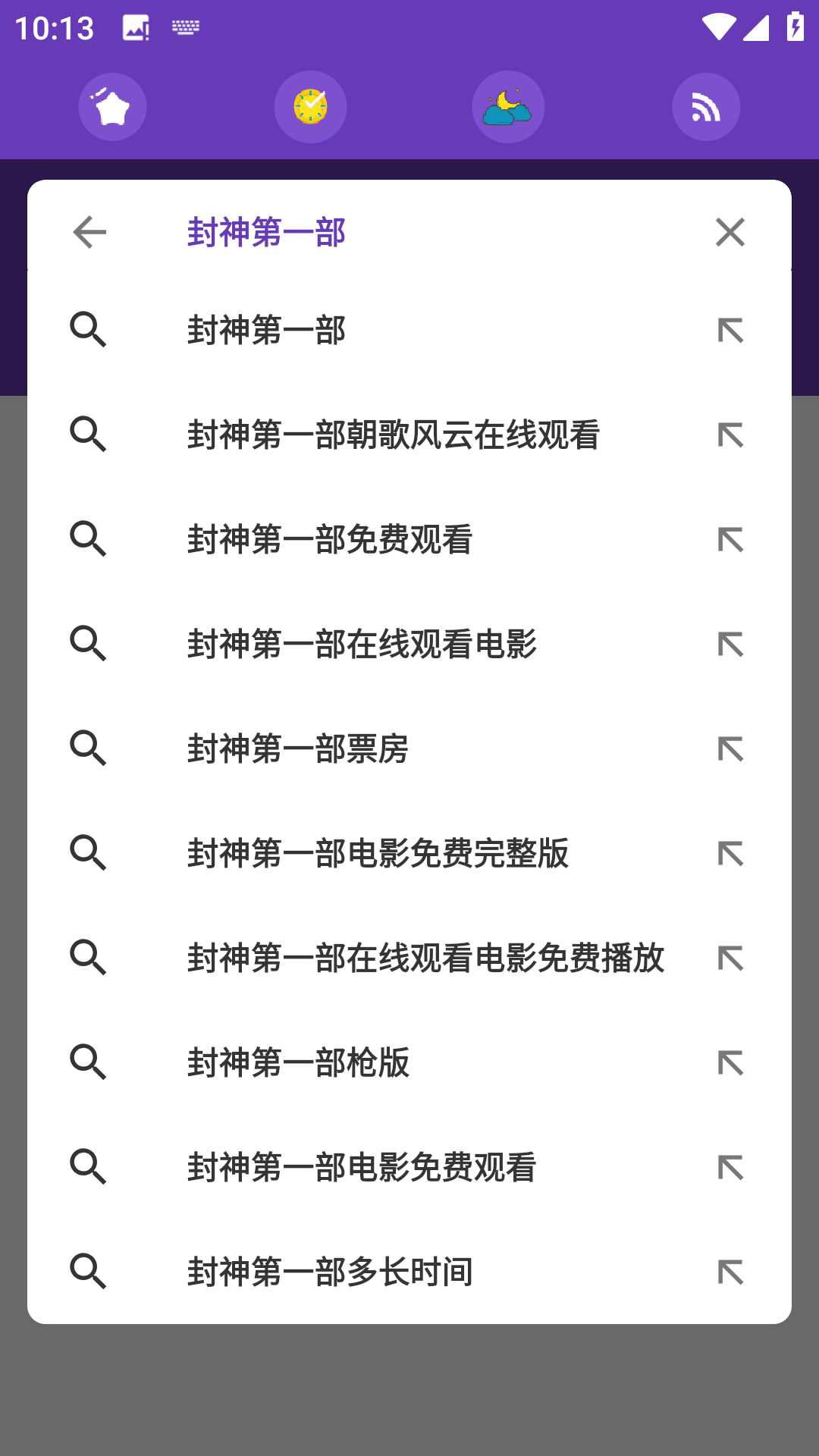819x1456 pixels.
Task: Open the RSS feed icon in toolbar
Action: tap(706, 106)
